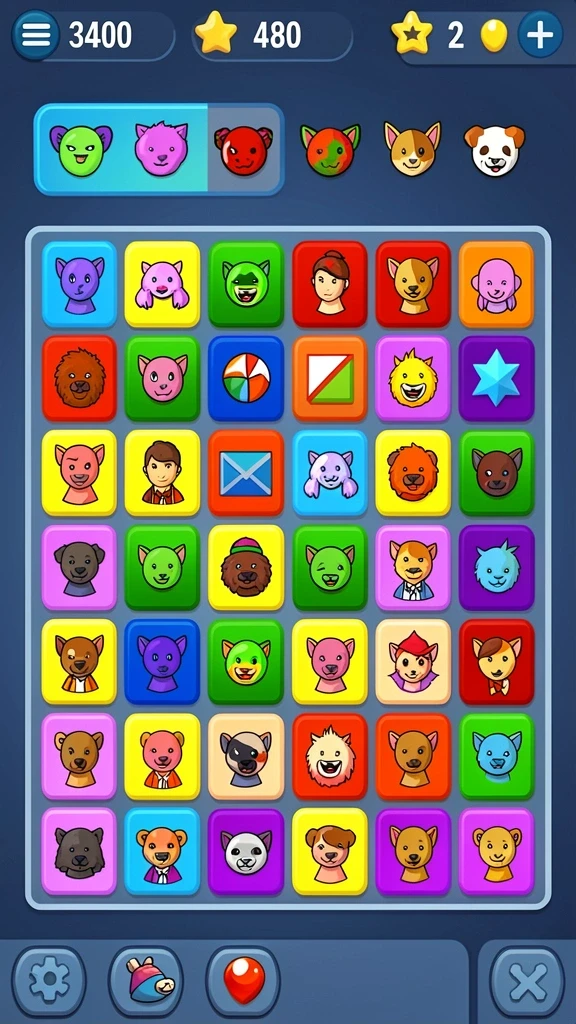Choose the bear with green hat tile
Viewport: 576px width, 1024px height.
click(246, 568)
